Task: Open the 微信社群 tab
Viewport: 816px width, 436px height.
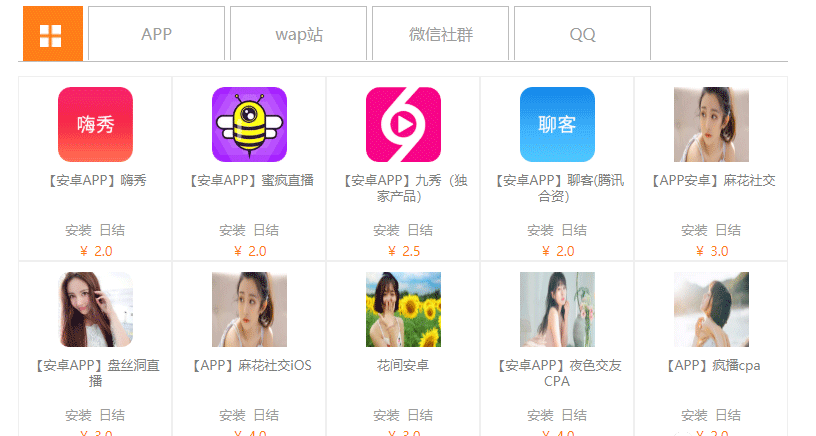Action: click(x=440, y=34)
